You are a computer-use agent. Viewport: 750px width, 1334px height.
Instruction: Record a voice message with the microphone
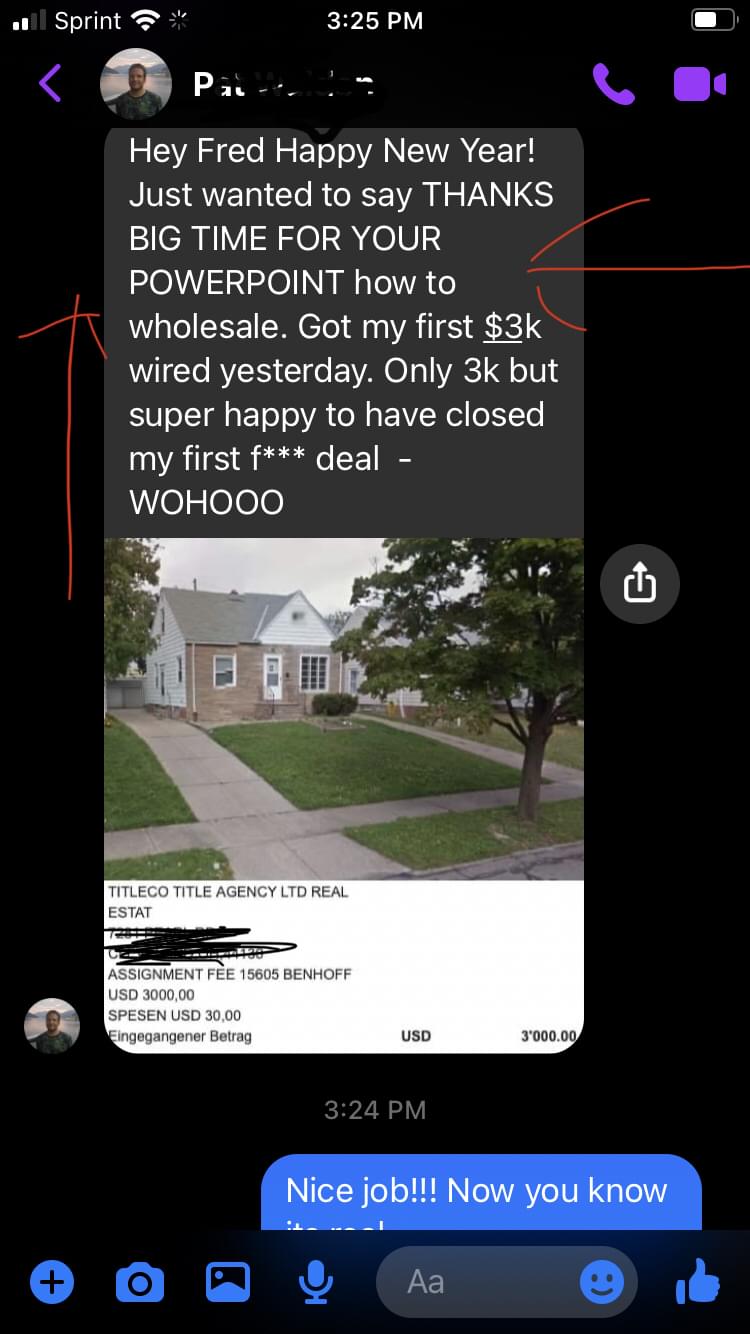click(315, 1281)
